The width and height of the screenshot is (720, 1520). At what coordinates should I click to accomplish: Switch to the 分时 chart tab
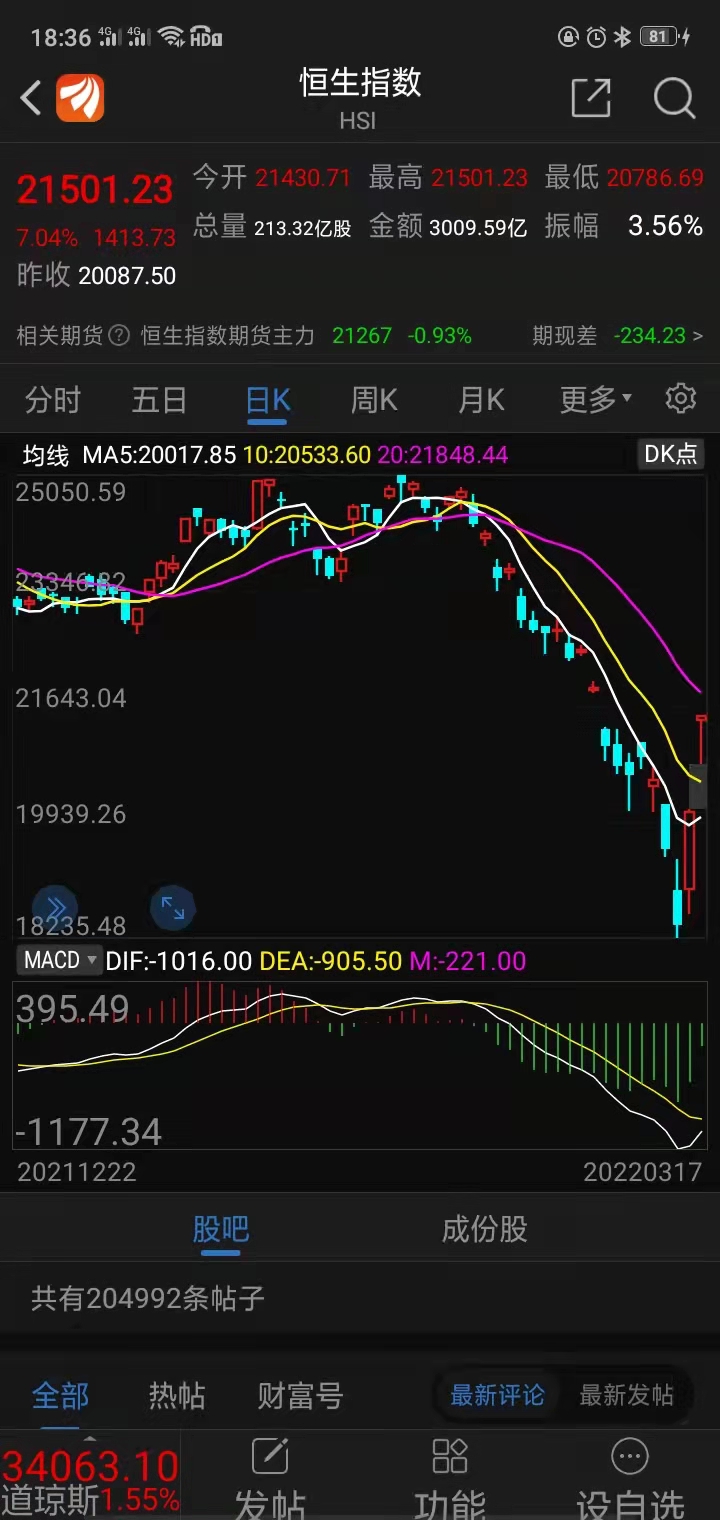point(52,401)
